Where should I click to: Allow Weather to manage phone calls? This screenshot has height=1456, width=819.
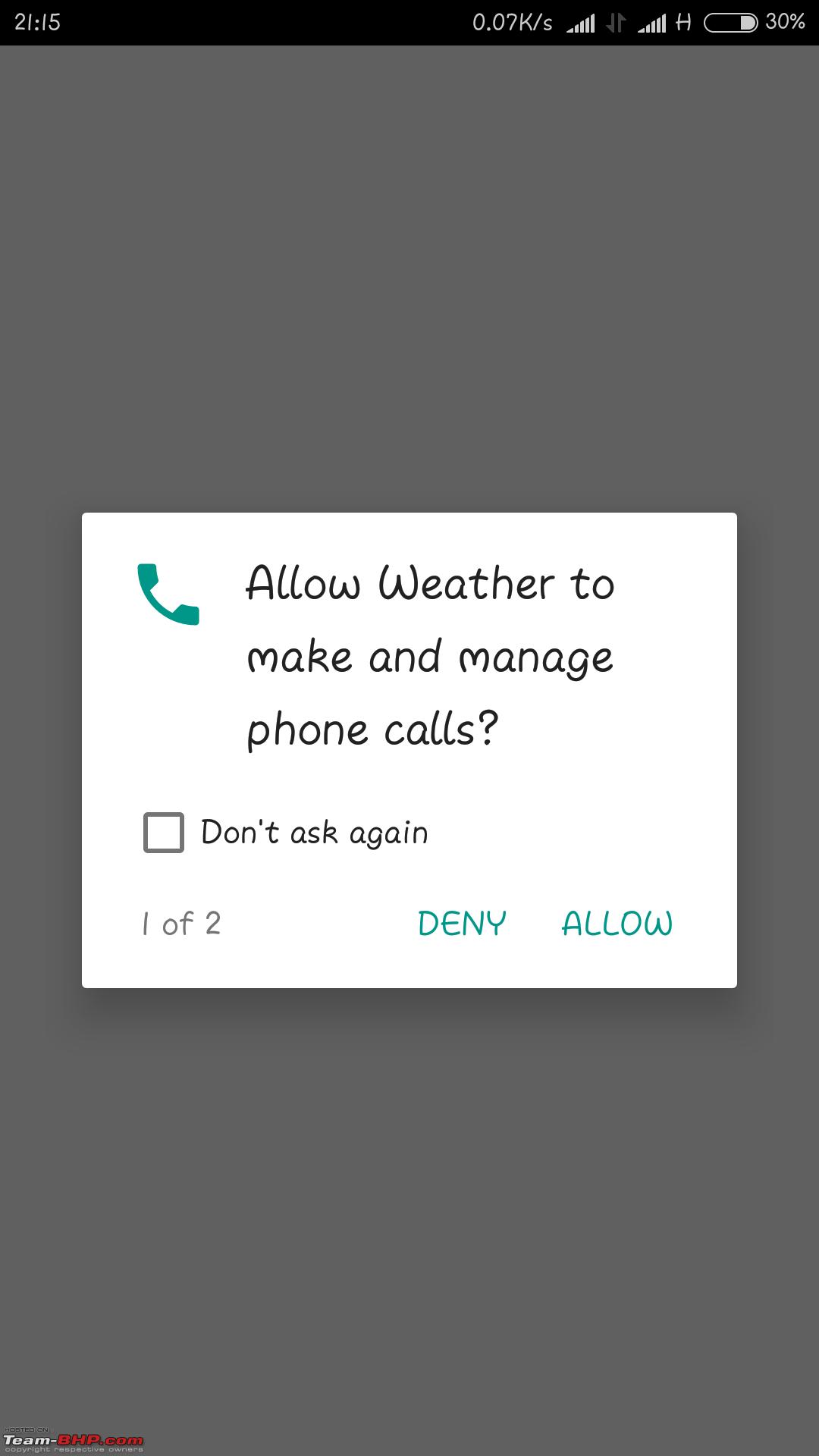pyautogui.click(x=617, y=923)
